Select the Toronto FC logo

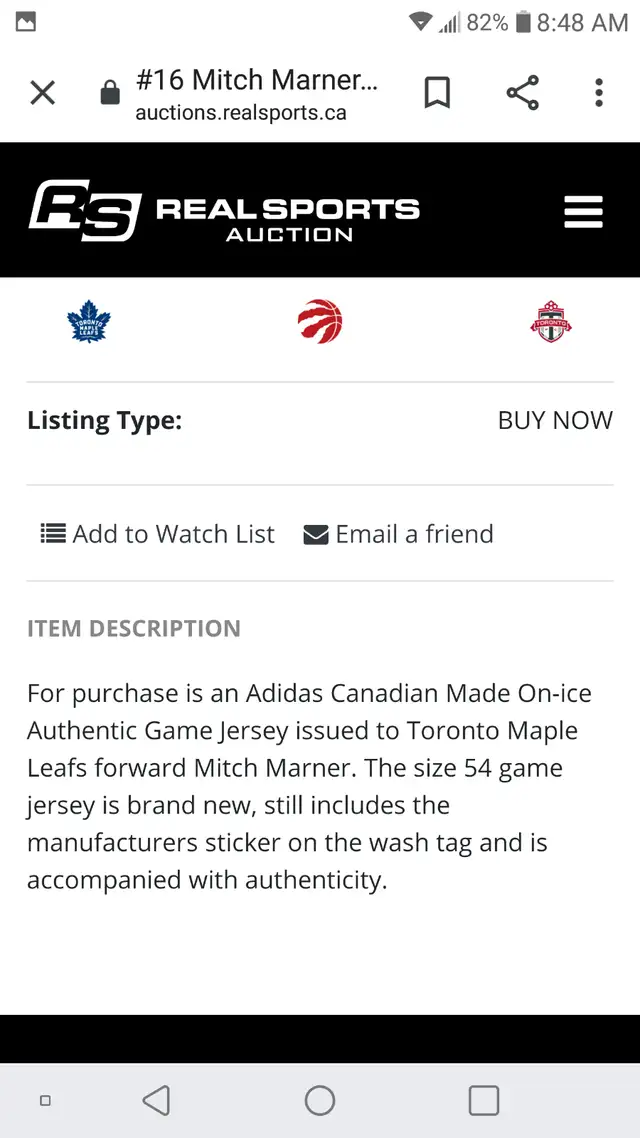click(551, 322)
